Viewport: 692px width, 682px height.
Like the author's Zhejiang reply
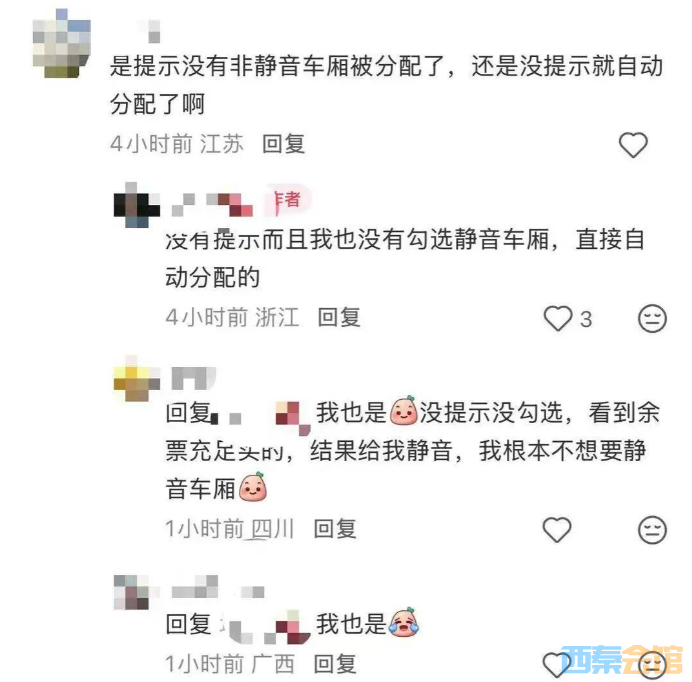[557, 318]
